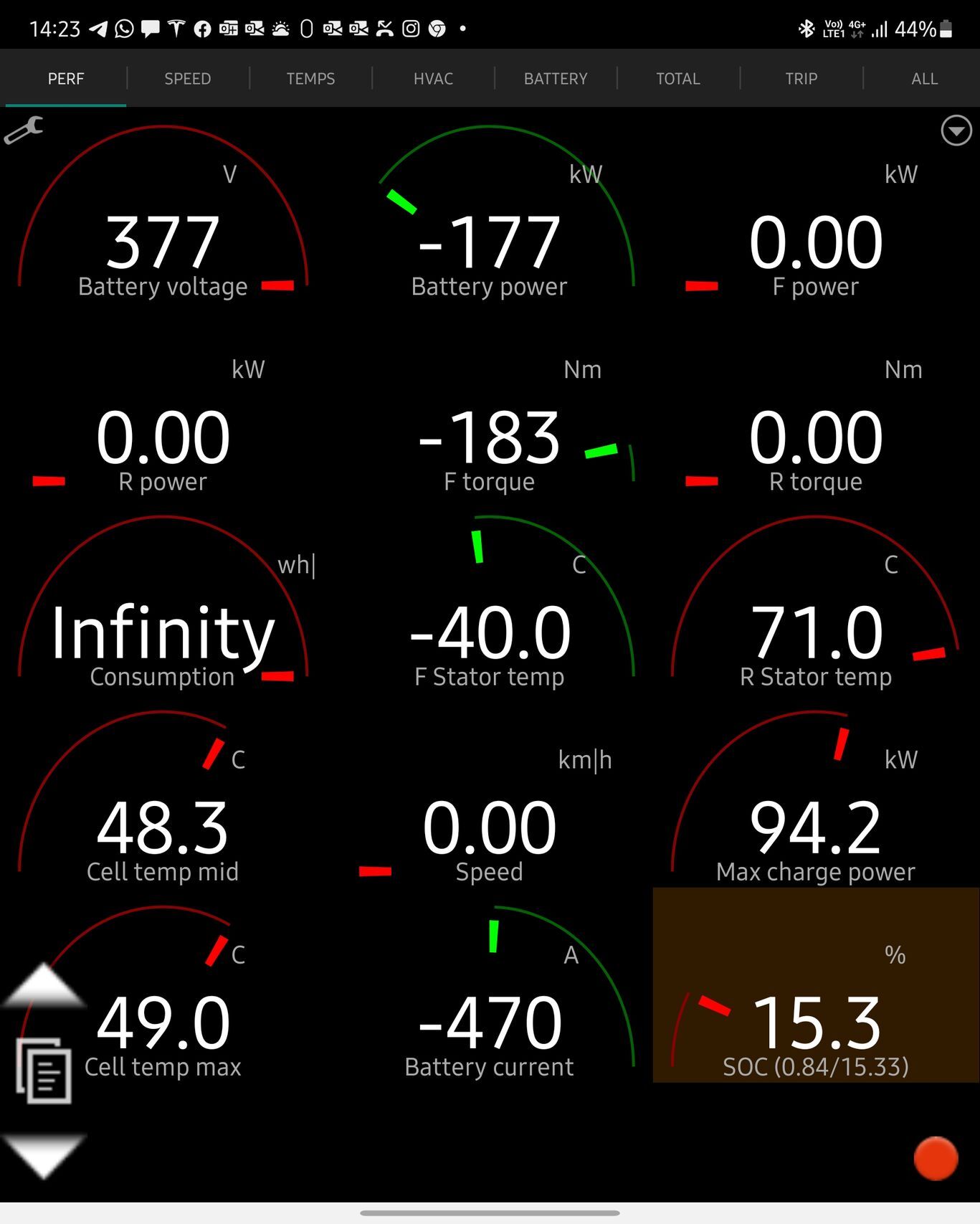The width and height of the screenshot is (980, 1224).
Task: Open the TEMPS tab
Action: coord(310,79)
